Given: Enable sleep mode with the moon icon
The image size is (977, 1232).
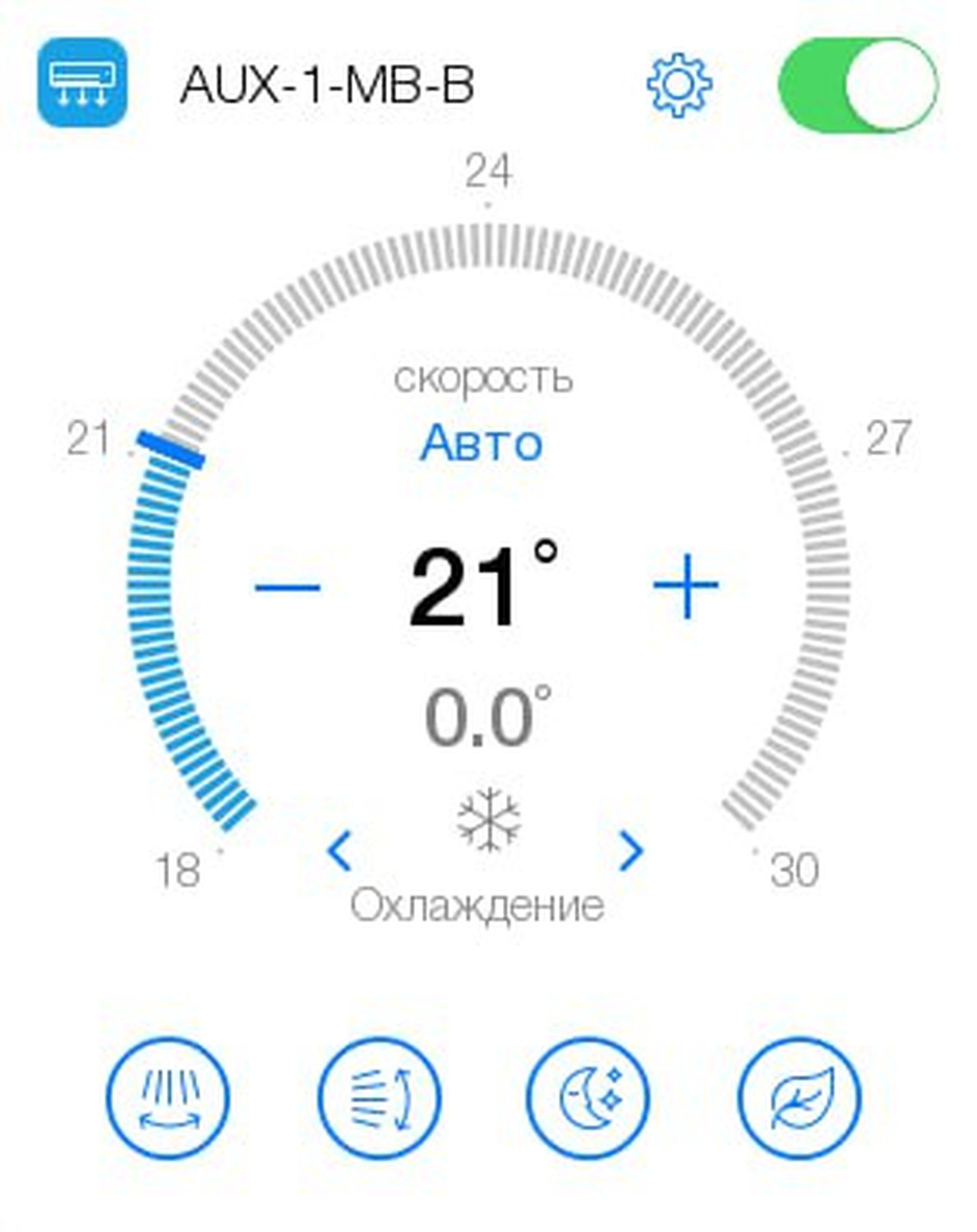Looking at the screenshot, I should click(x=588, y=1098).
